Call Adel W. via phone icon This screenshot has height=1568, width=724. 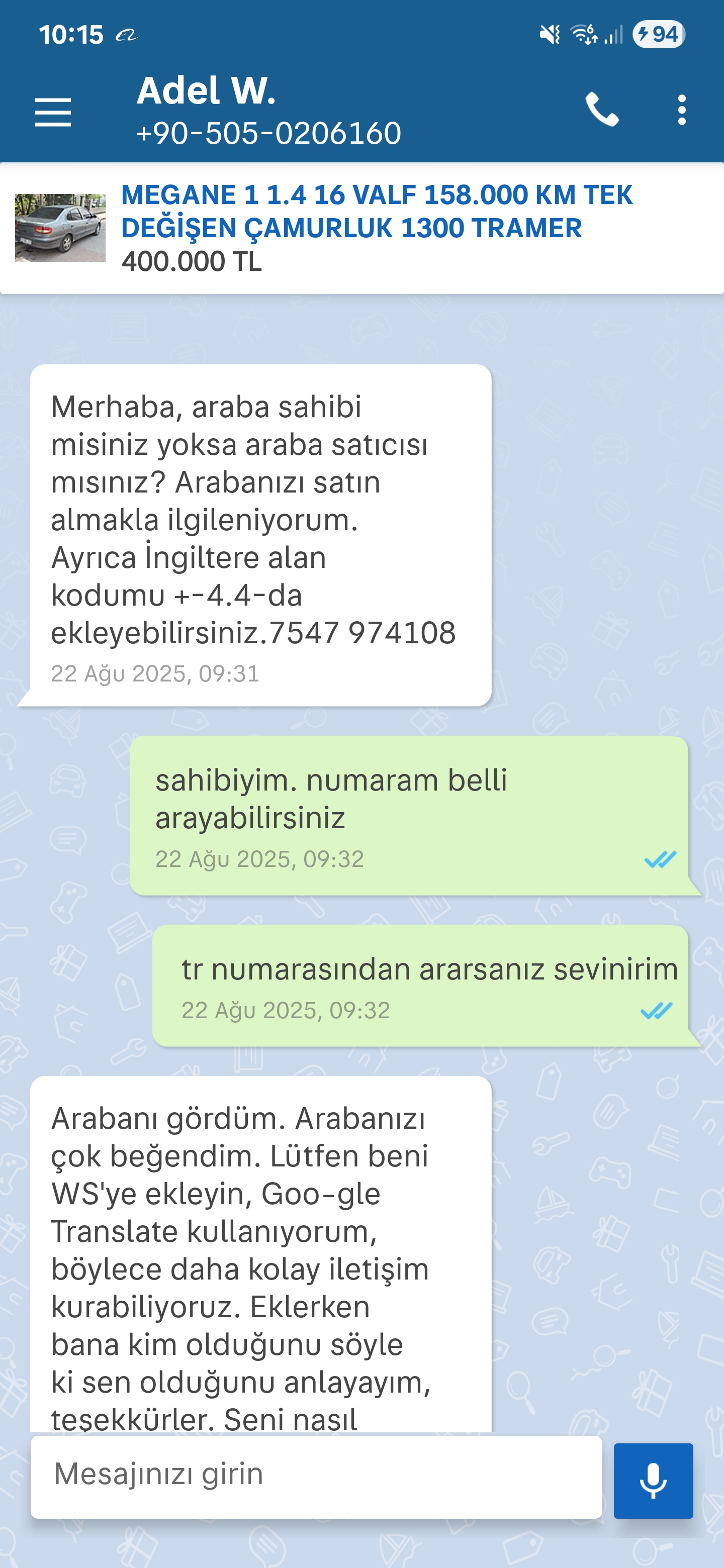602,110
